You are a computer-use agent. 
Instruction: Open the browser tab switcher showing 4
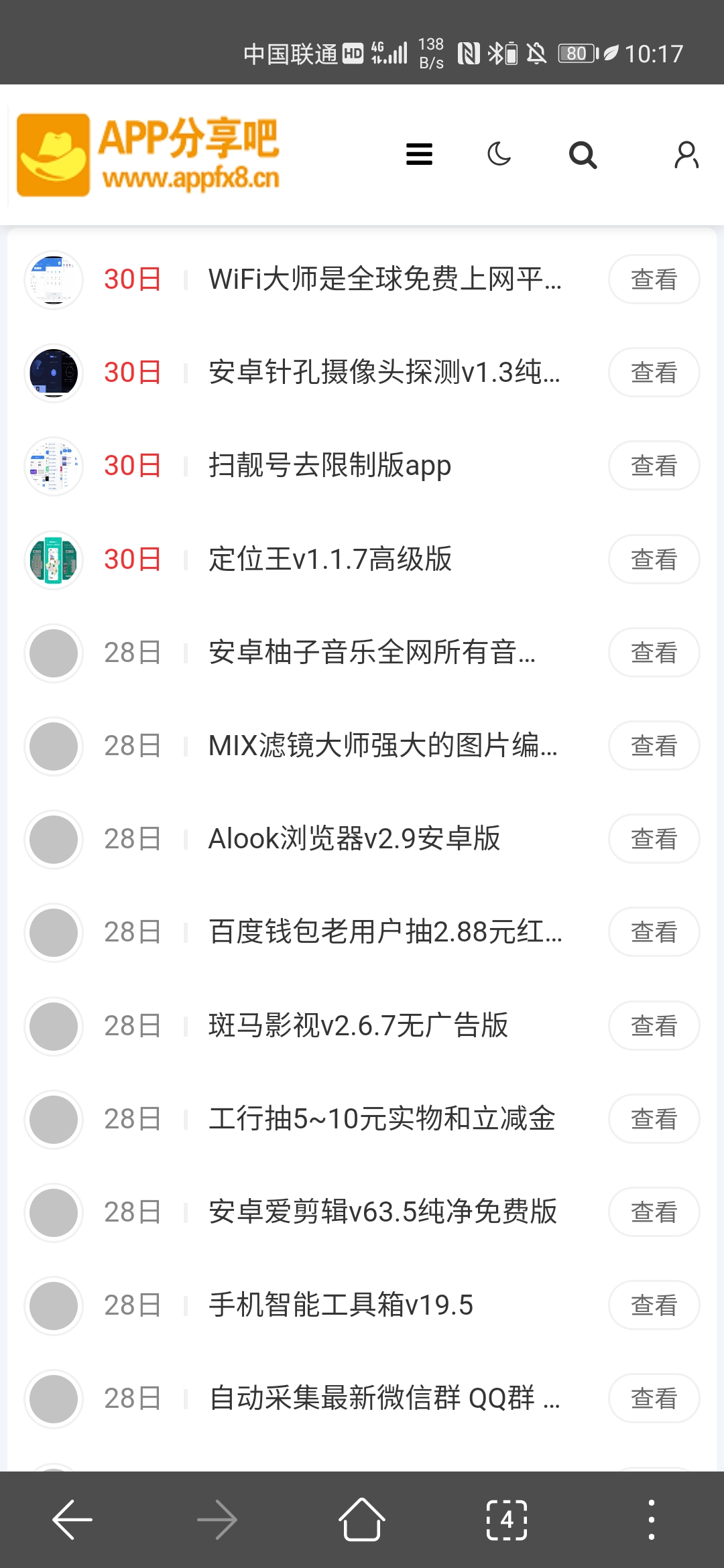(506, 1520)
